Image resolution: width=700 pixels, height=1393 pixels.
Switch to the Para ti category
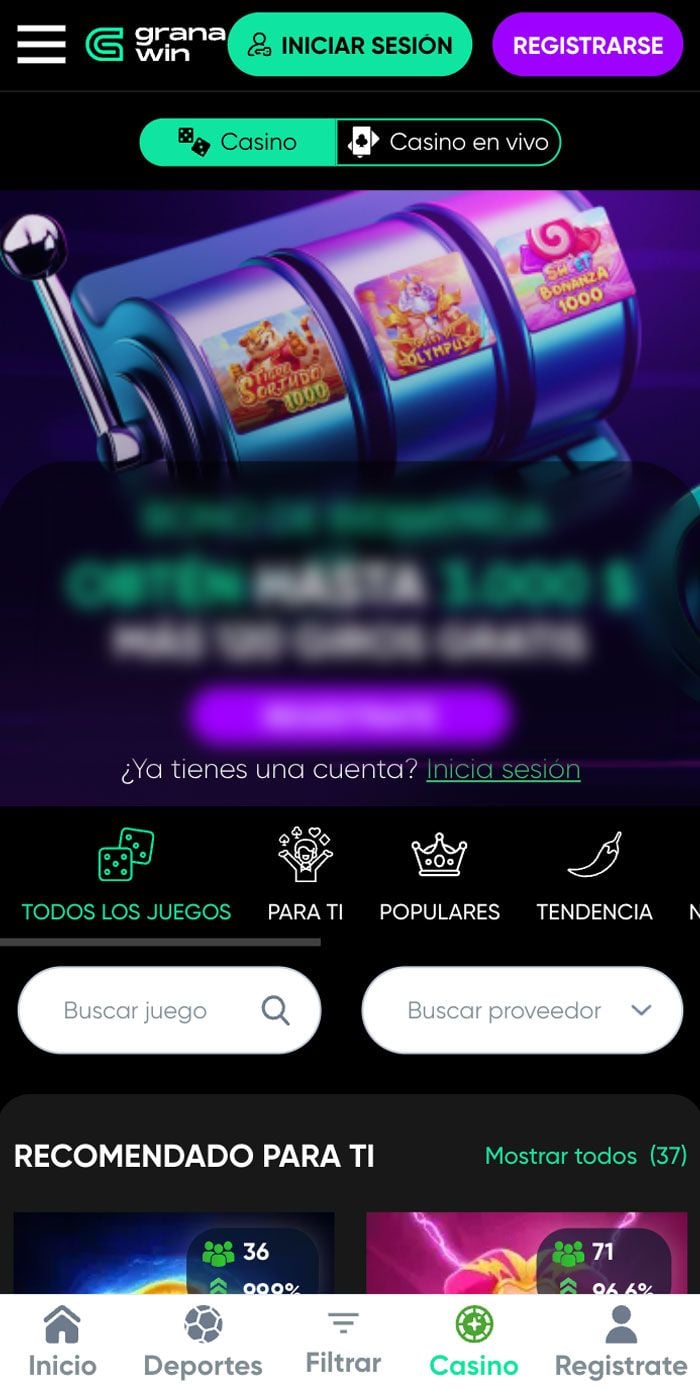point(305,877)
